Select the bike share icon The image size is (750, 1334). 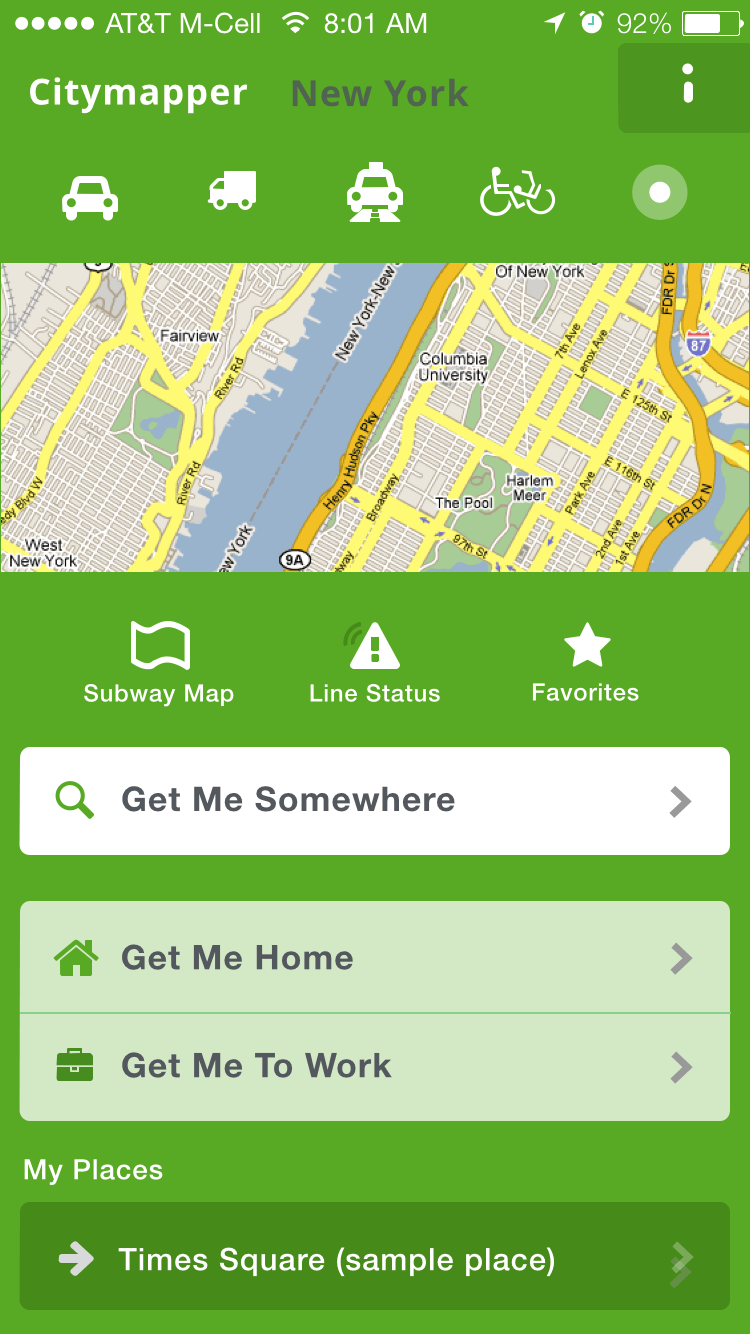click(x=517, y=191)
